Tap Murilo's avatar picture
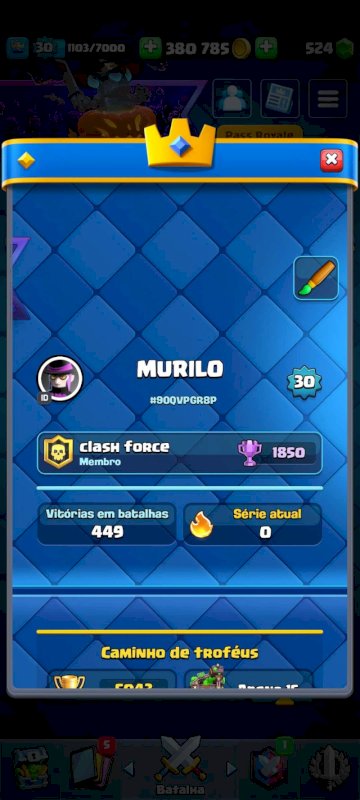This screenshot has width=360, height=800. (60, 379)
